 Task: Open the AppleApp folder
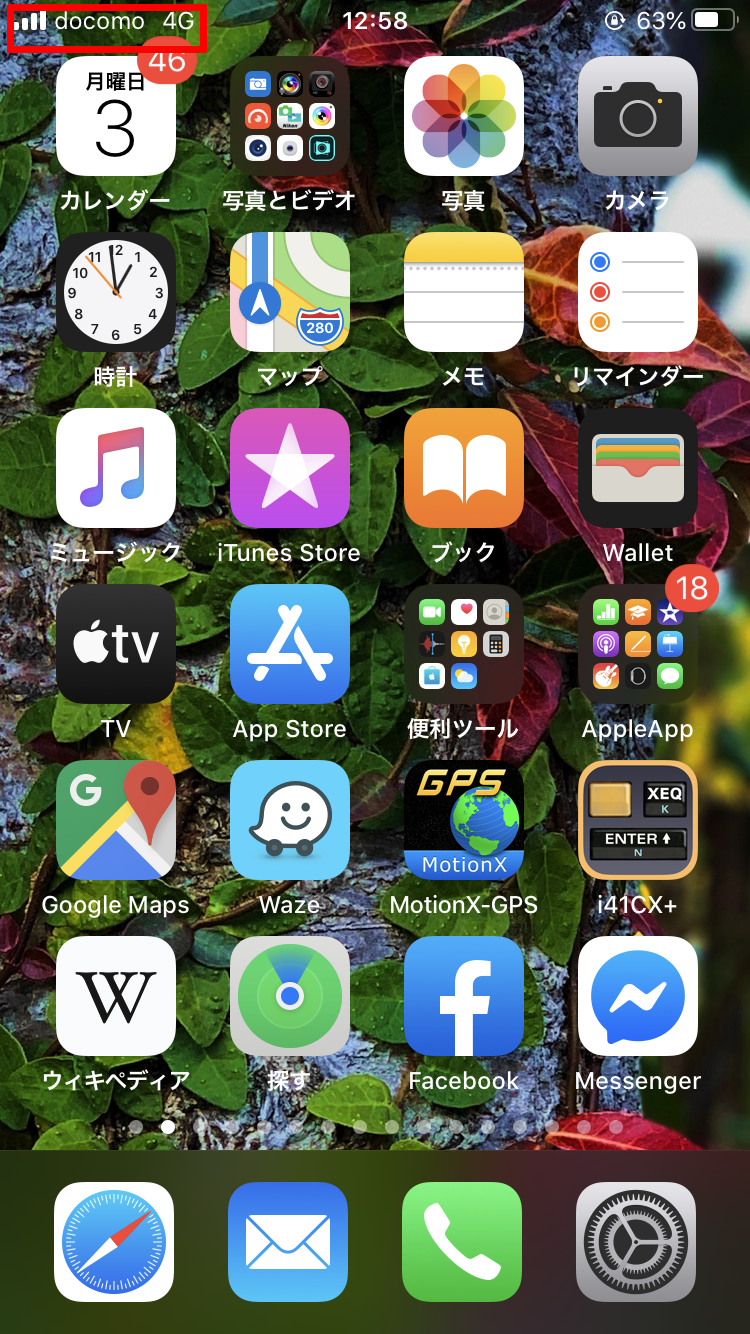[x=638, y=644]
